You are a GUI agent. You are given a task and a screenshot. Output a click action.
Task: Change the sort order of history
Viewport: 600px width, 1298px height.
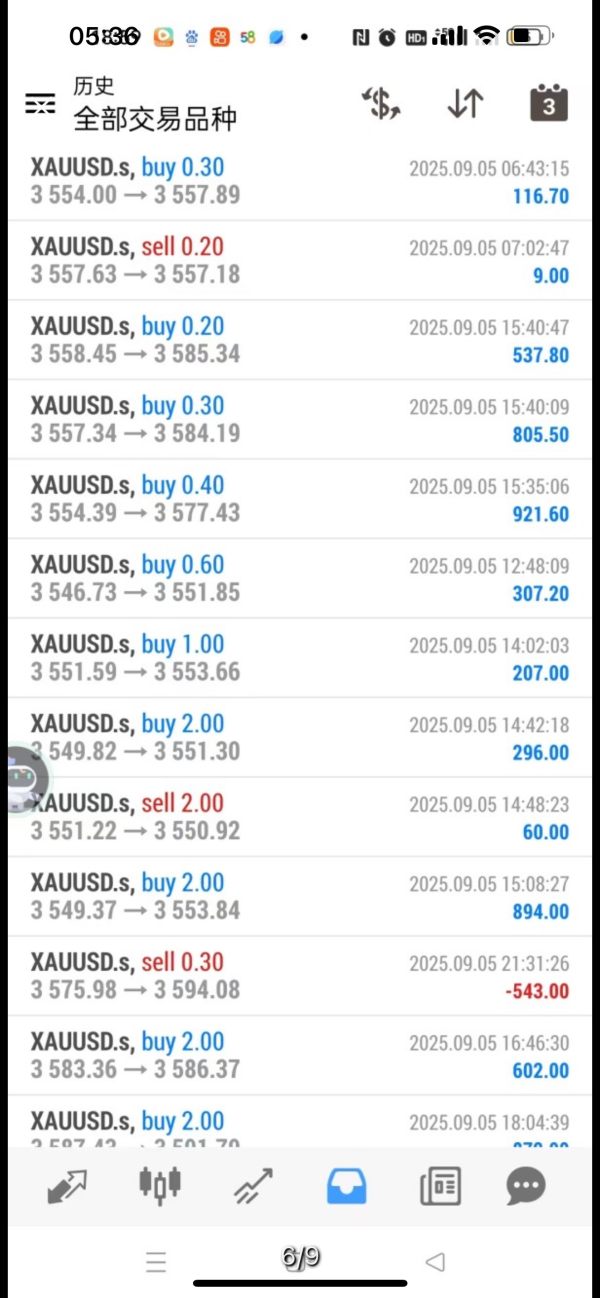[465, 103]
